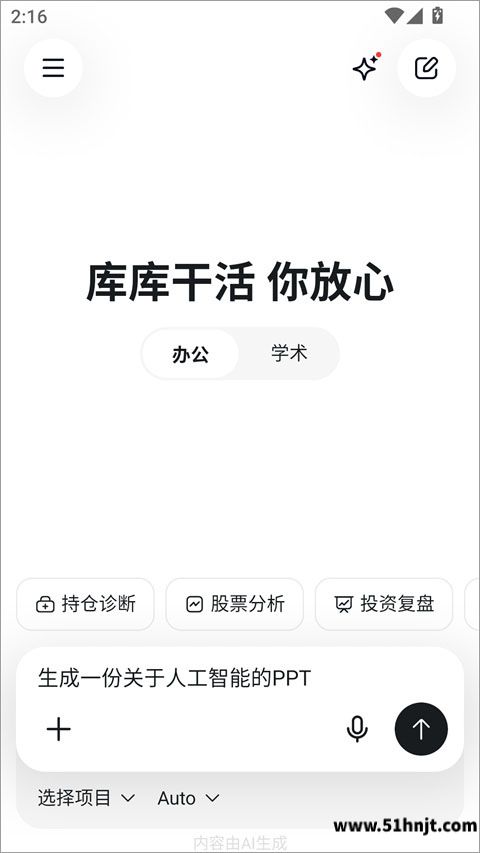This screenshot has height=853, width=480.
Task: Open the 股票分析 suggestion chip
Action: coord(235,604)
